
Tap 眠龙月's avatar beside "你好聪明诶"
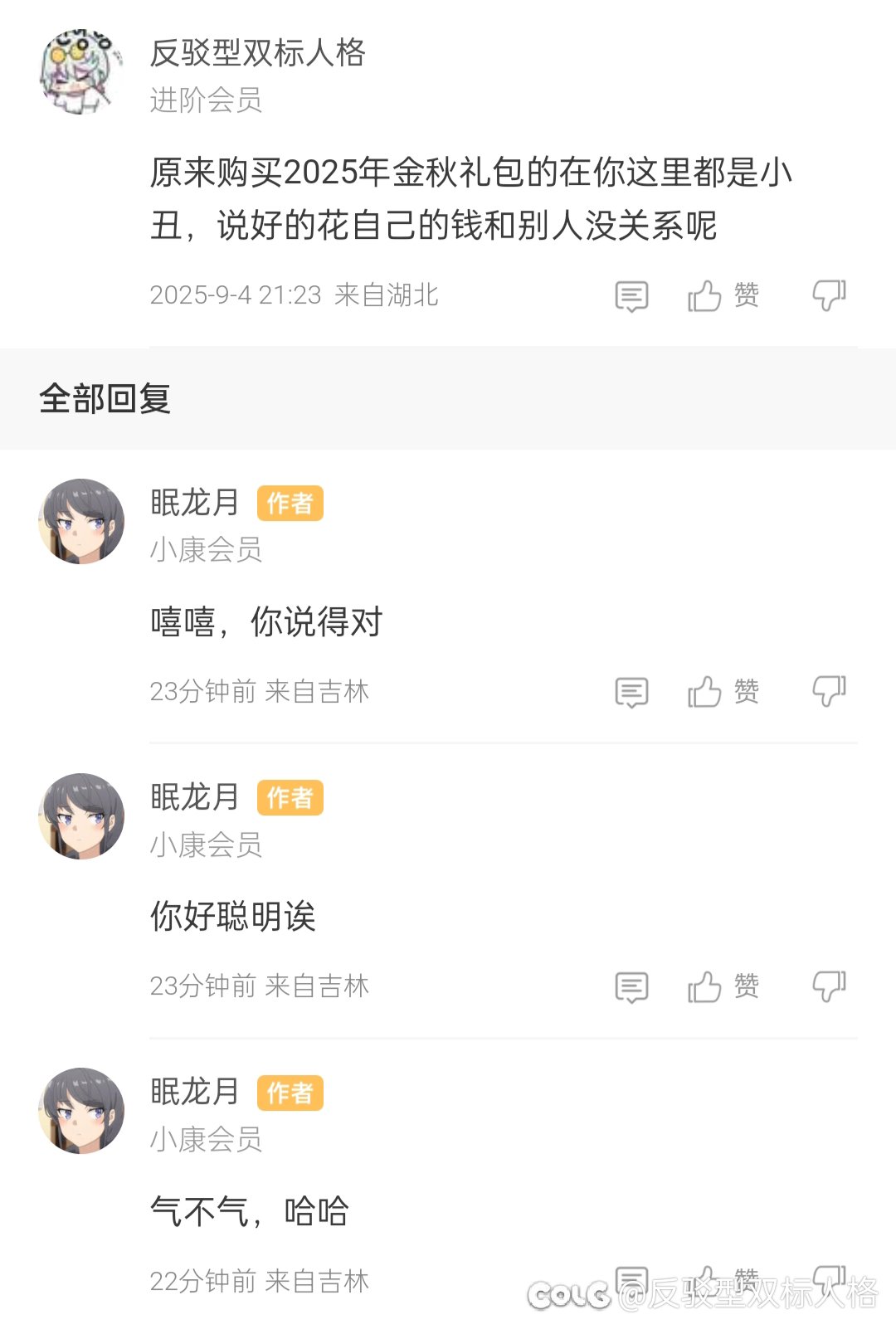[x=81, y=816]
